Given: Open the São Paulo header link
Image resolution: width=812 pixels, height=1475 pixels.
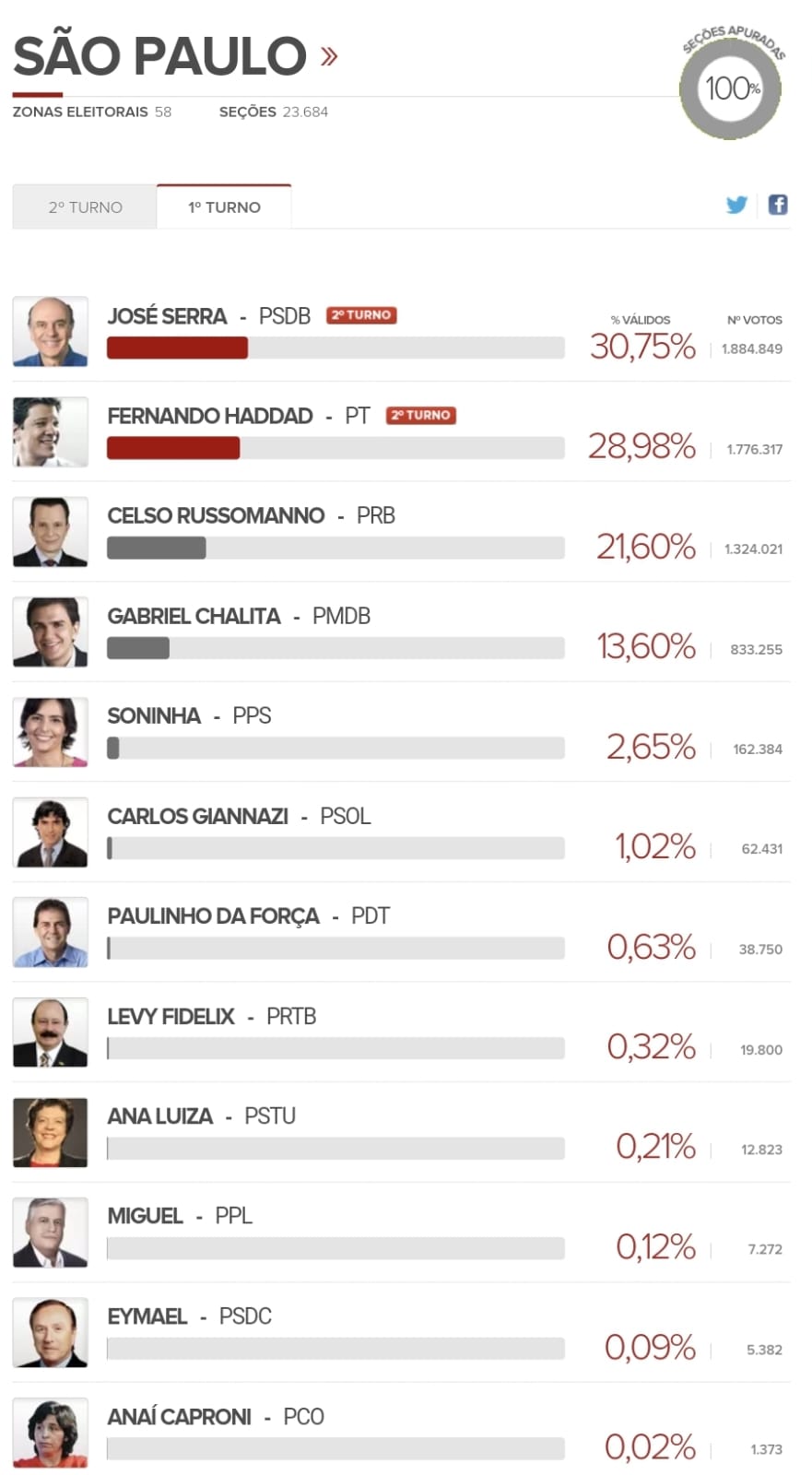Looking at the screenshot, I should coord(175,56).
